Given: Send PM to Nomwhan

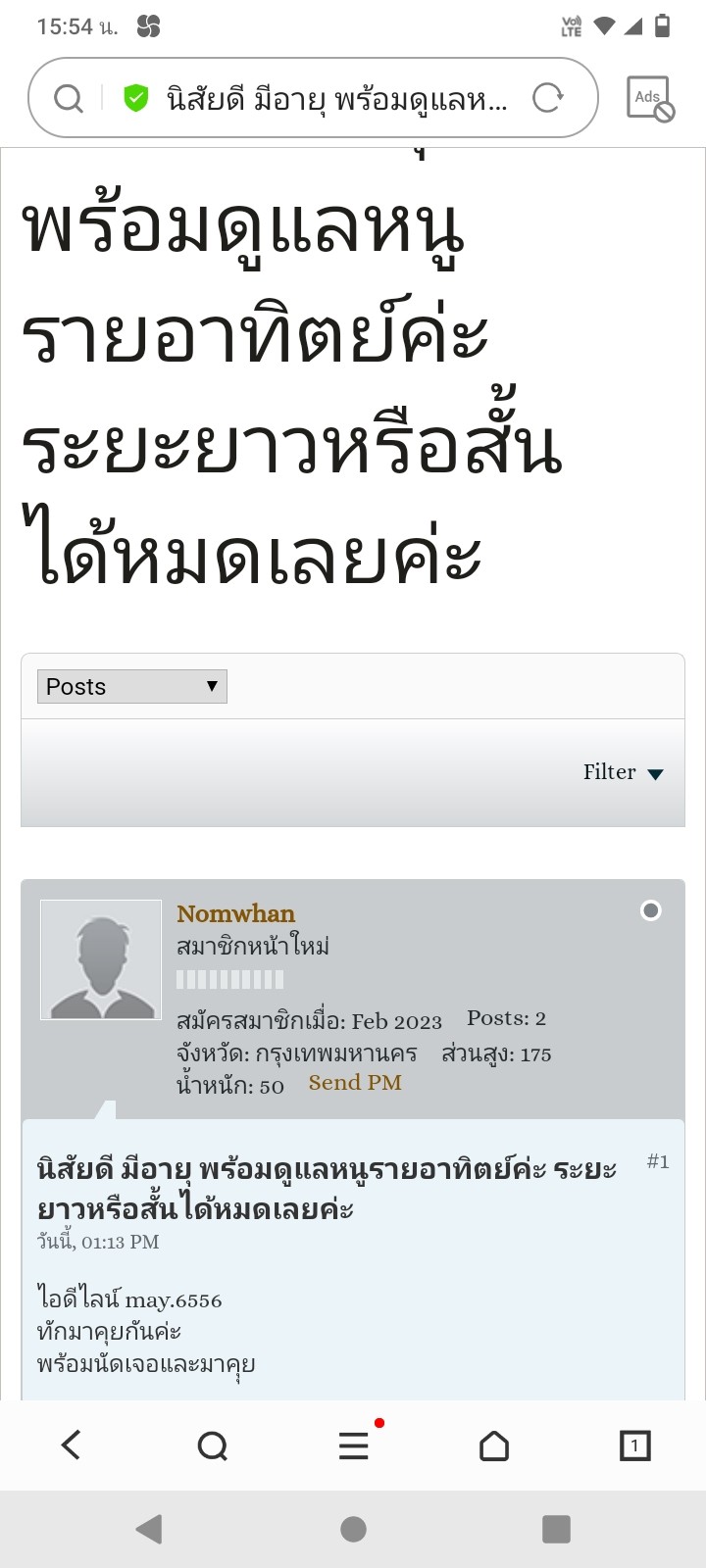Looking at the screenshot, I should (x=355, y=1083).
